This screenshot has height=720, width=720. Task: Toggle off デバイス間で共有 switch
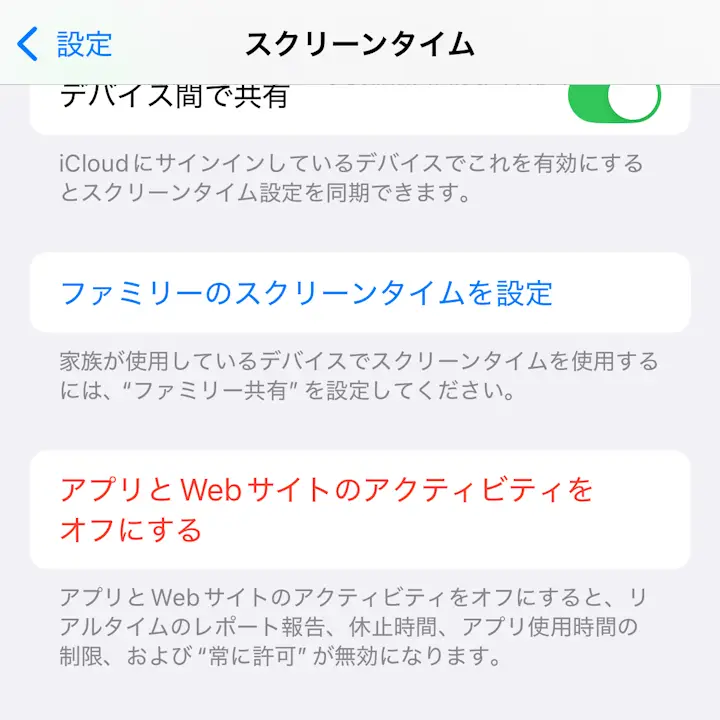click(613, 100)
